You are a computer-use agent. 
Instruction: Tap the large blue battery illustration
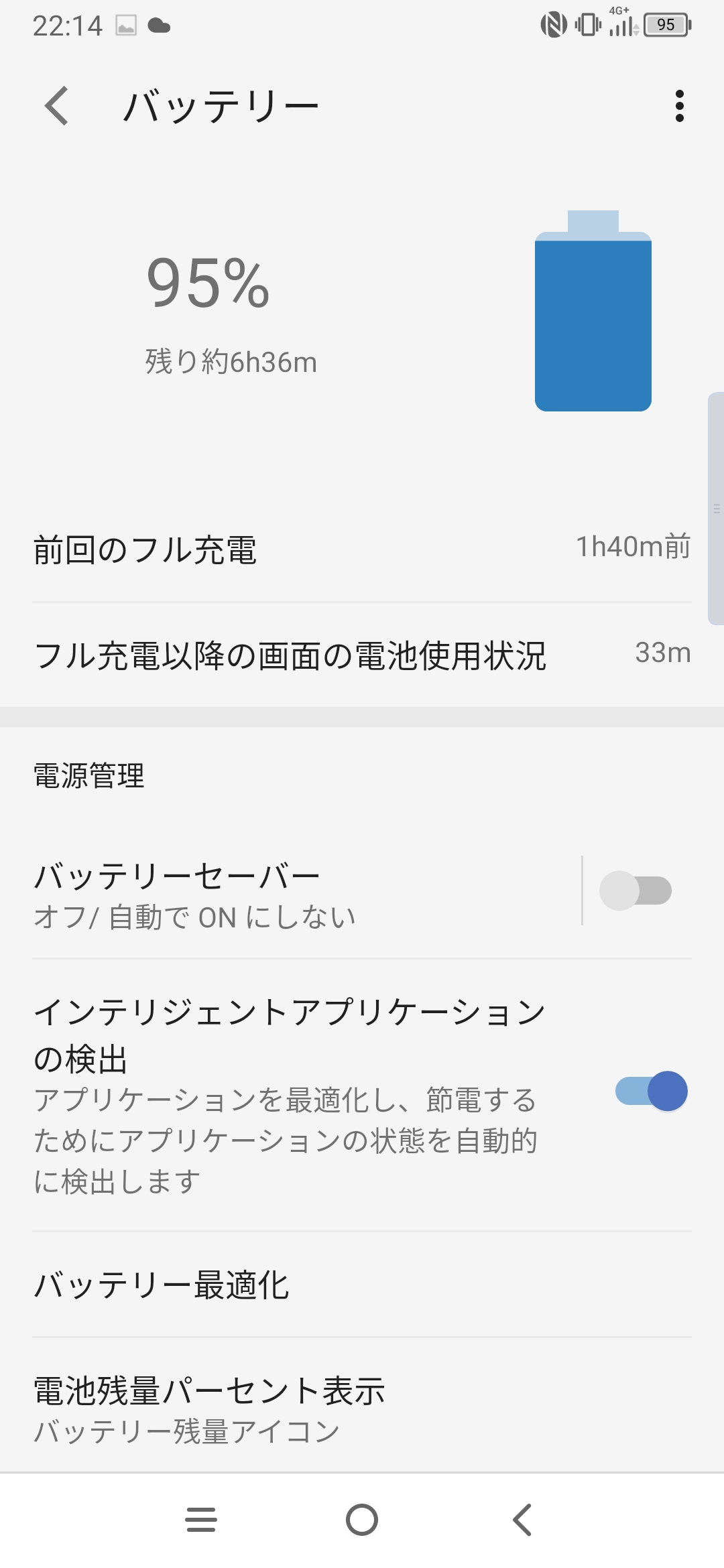coord(593,315)
